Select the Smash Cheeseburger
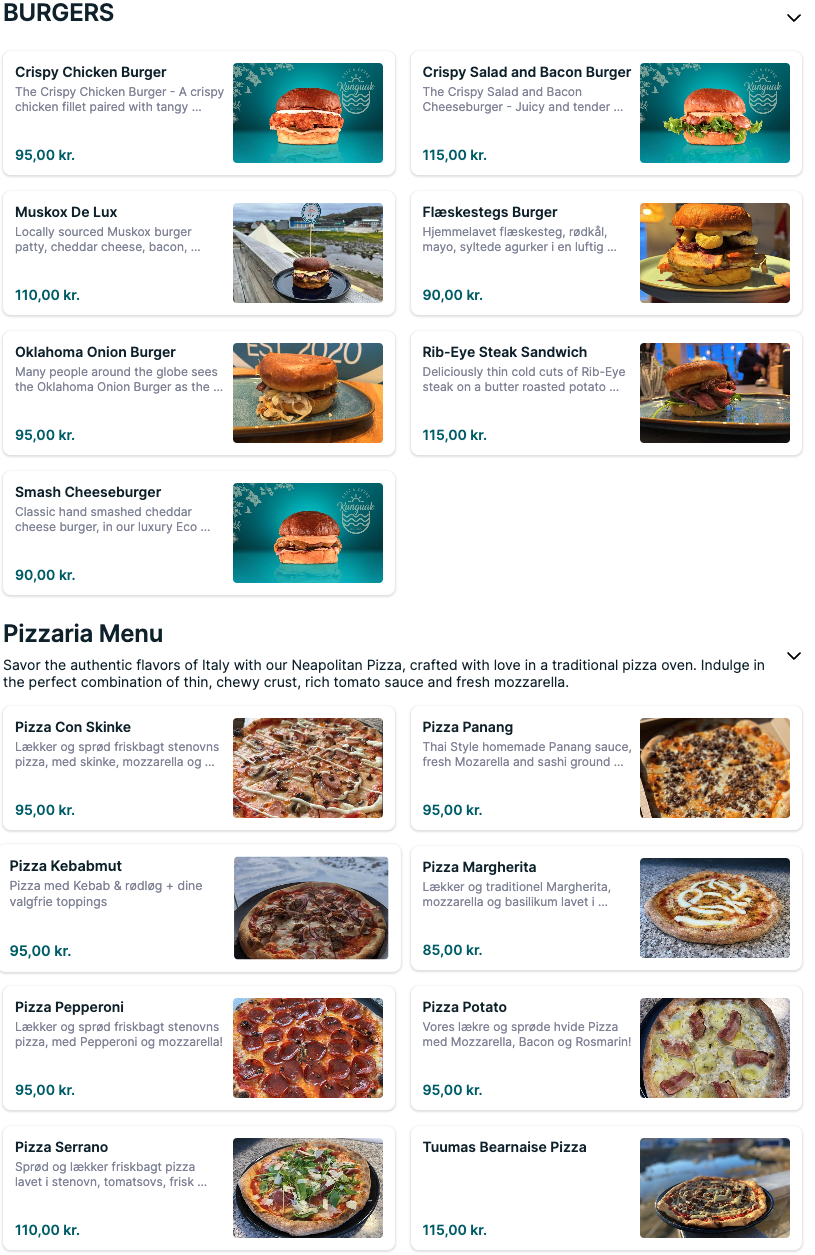 [x=198, y=533]
